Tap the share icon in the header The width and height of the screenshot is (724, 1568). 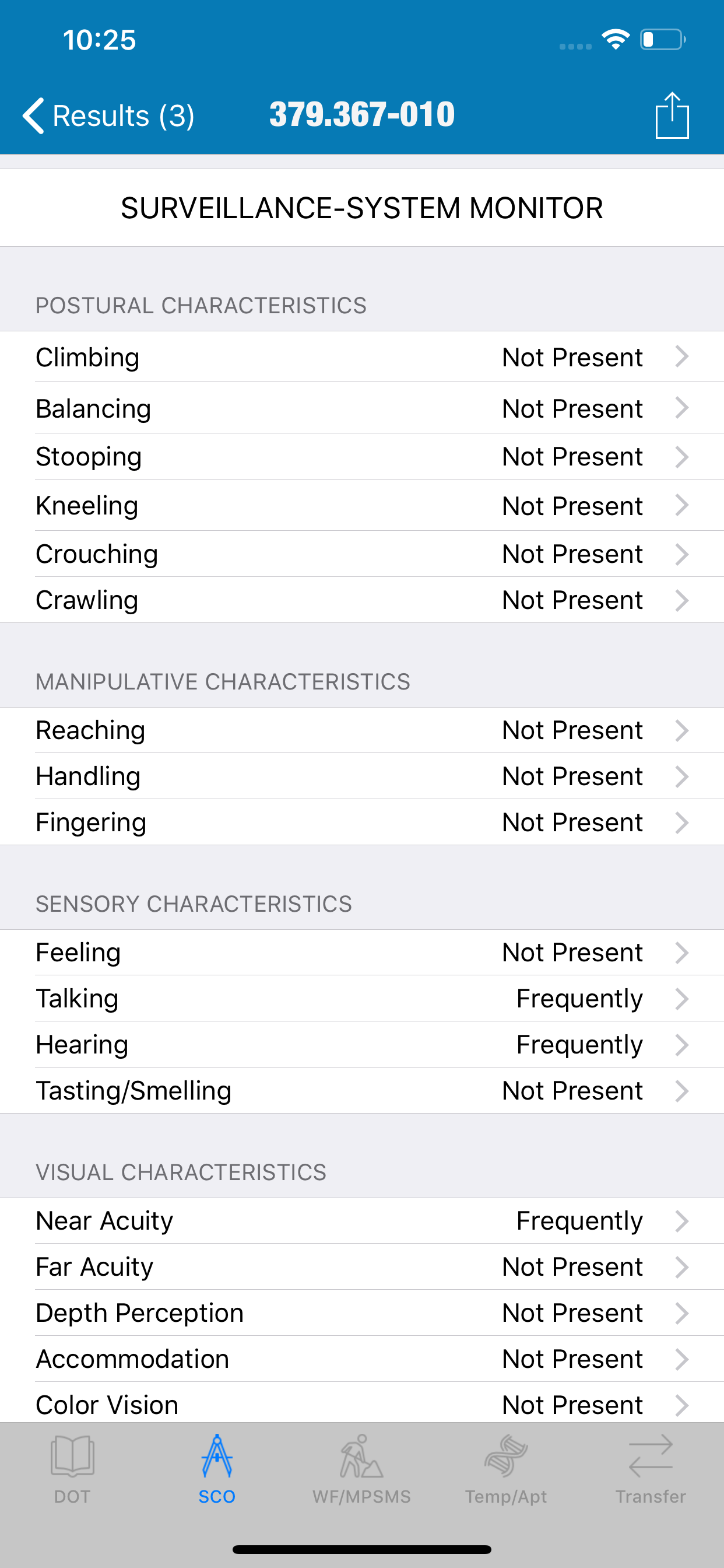point(672,116)
